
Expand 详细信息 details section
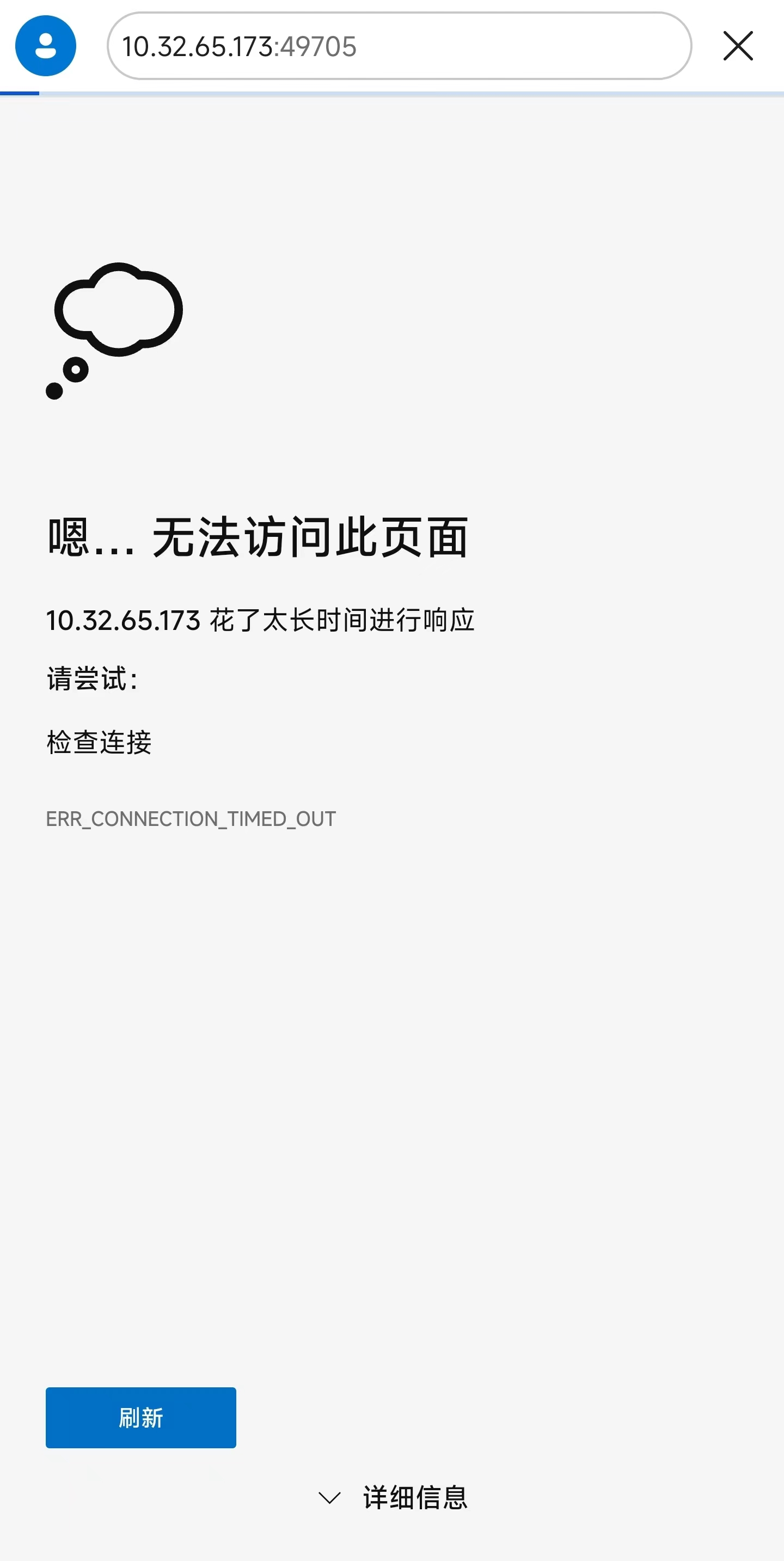pyautogui.click(x=394, y=1497)
